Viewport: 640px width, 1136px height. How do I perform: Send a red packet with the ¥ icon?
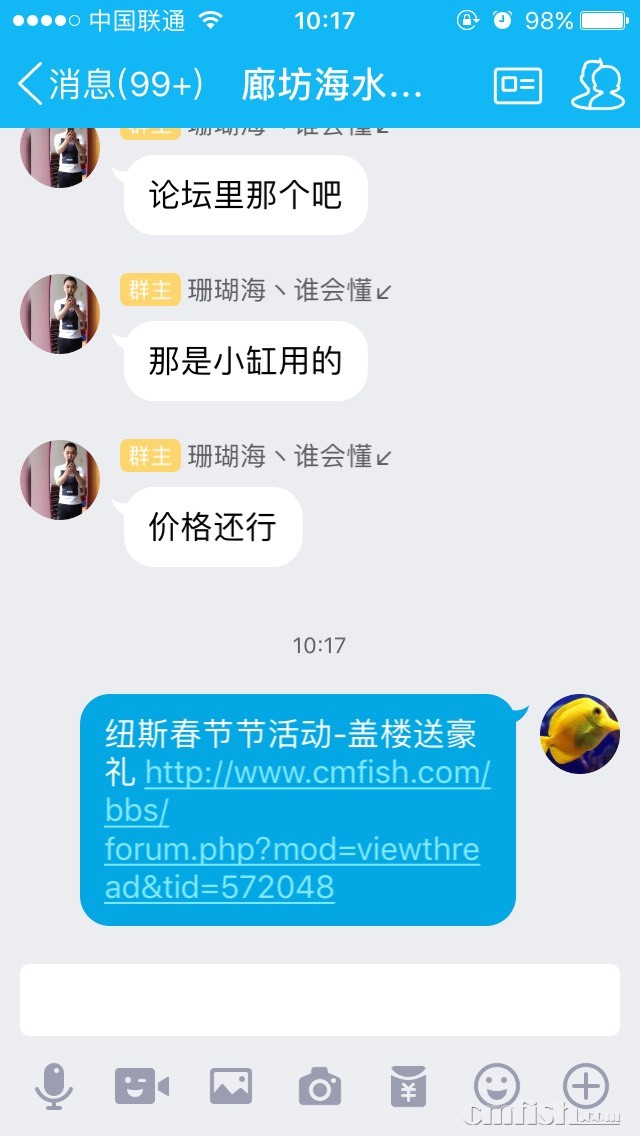click(x=408, y=1086)
